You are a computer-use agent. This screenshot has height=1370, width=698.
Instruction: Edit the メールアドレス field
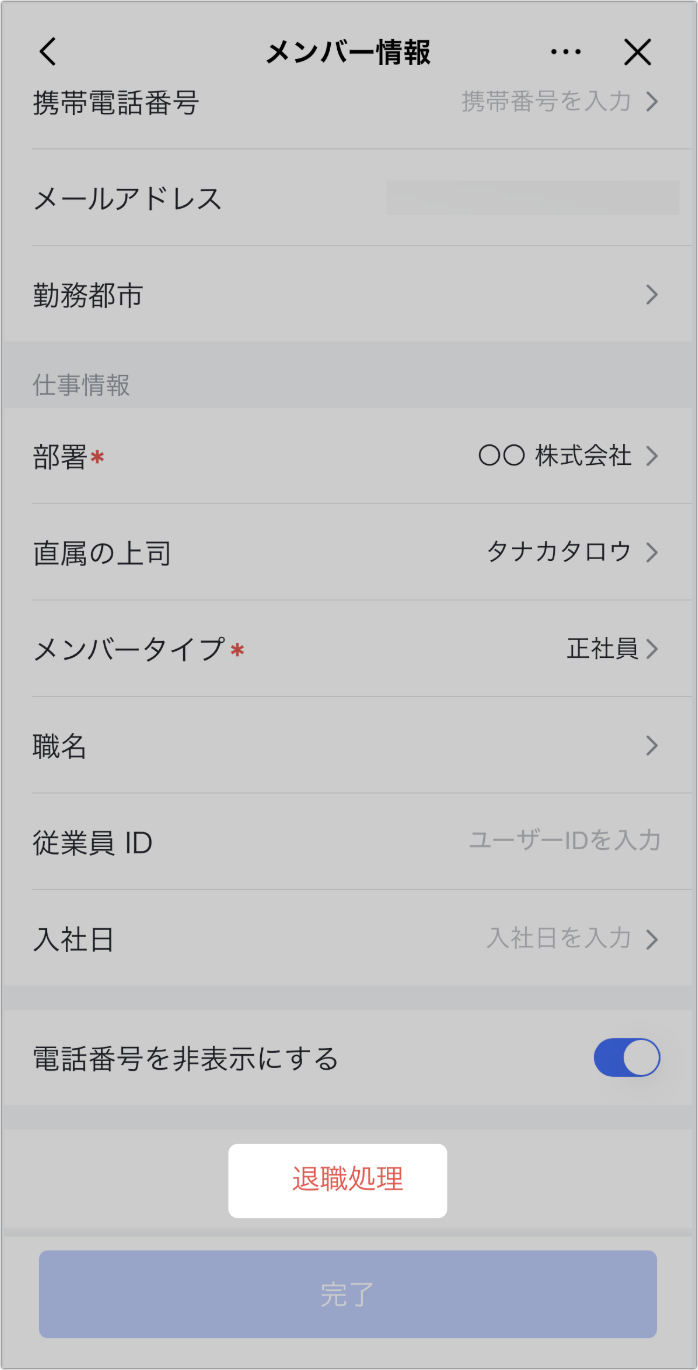tap(532, 198)
